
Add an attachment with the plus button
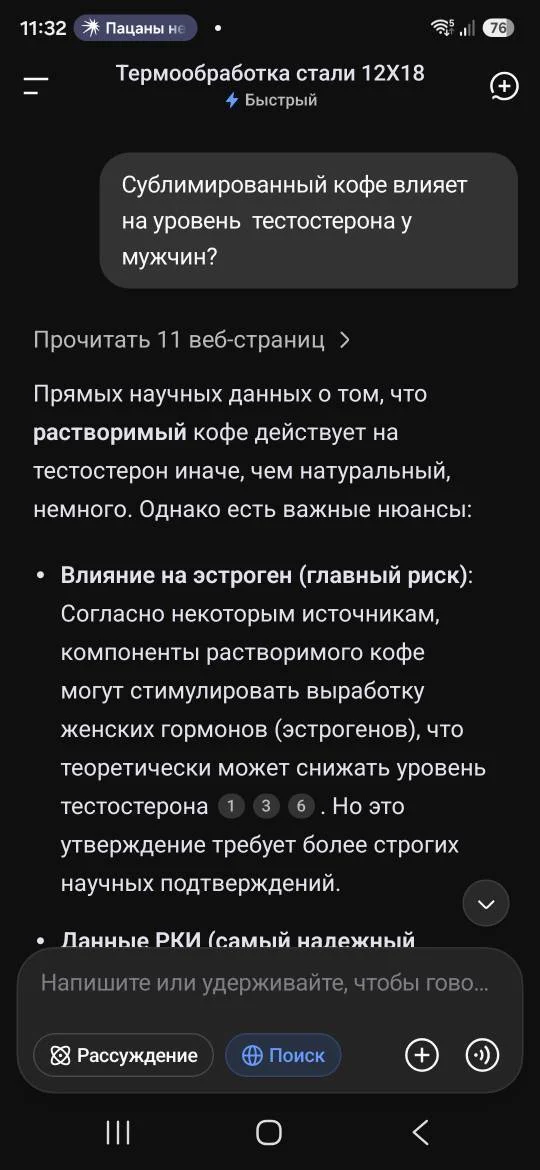[422, 1055]
